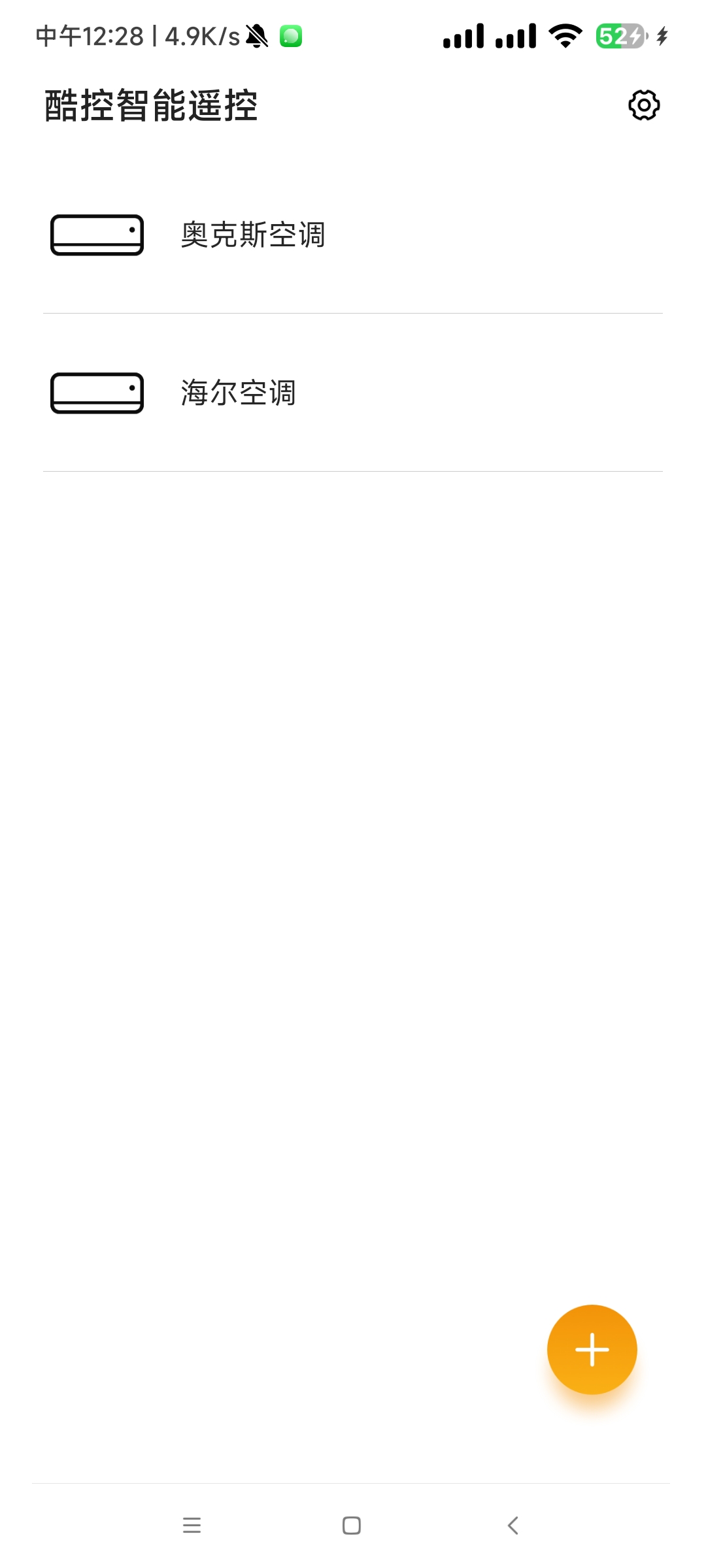This screenshot has height=1568, width=706.
Task: Go back using system navigation
Action: pyautogui.click(x=513, y=1526)
